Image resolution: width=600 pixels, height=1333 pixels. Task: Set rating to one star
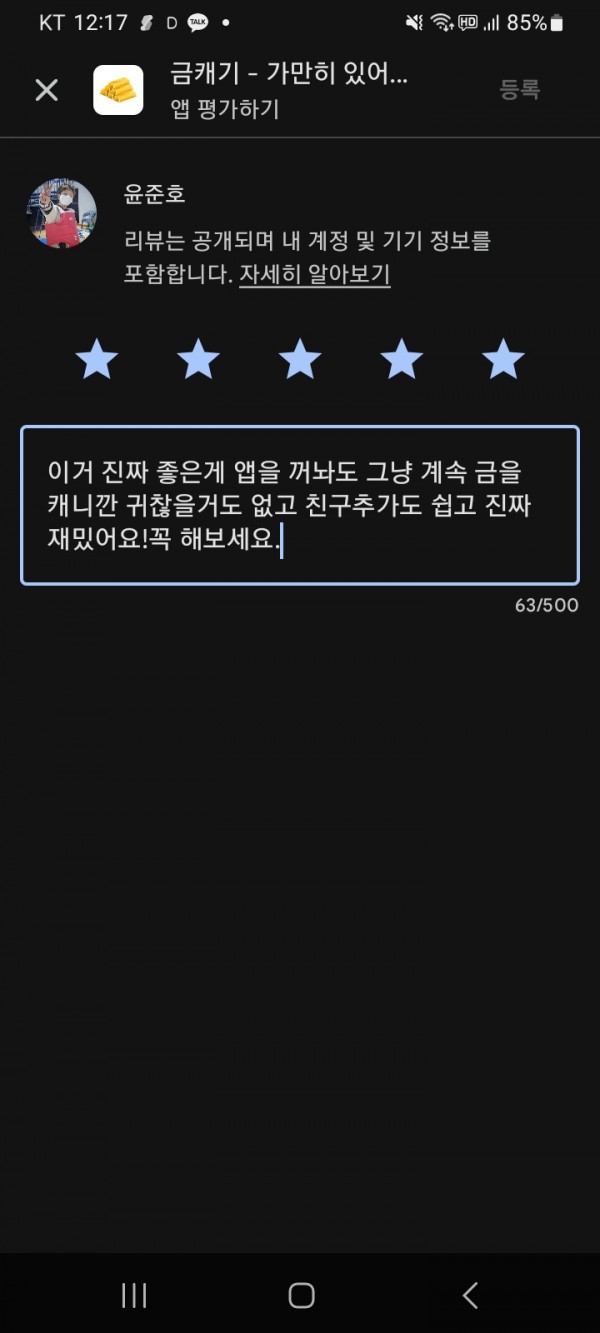[97, 359]
